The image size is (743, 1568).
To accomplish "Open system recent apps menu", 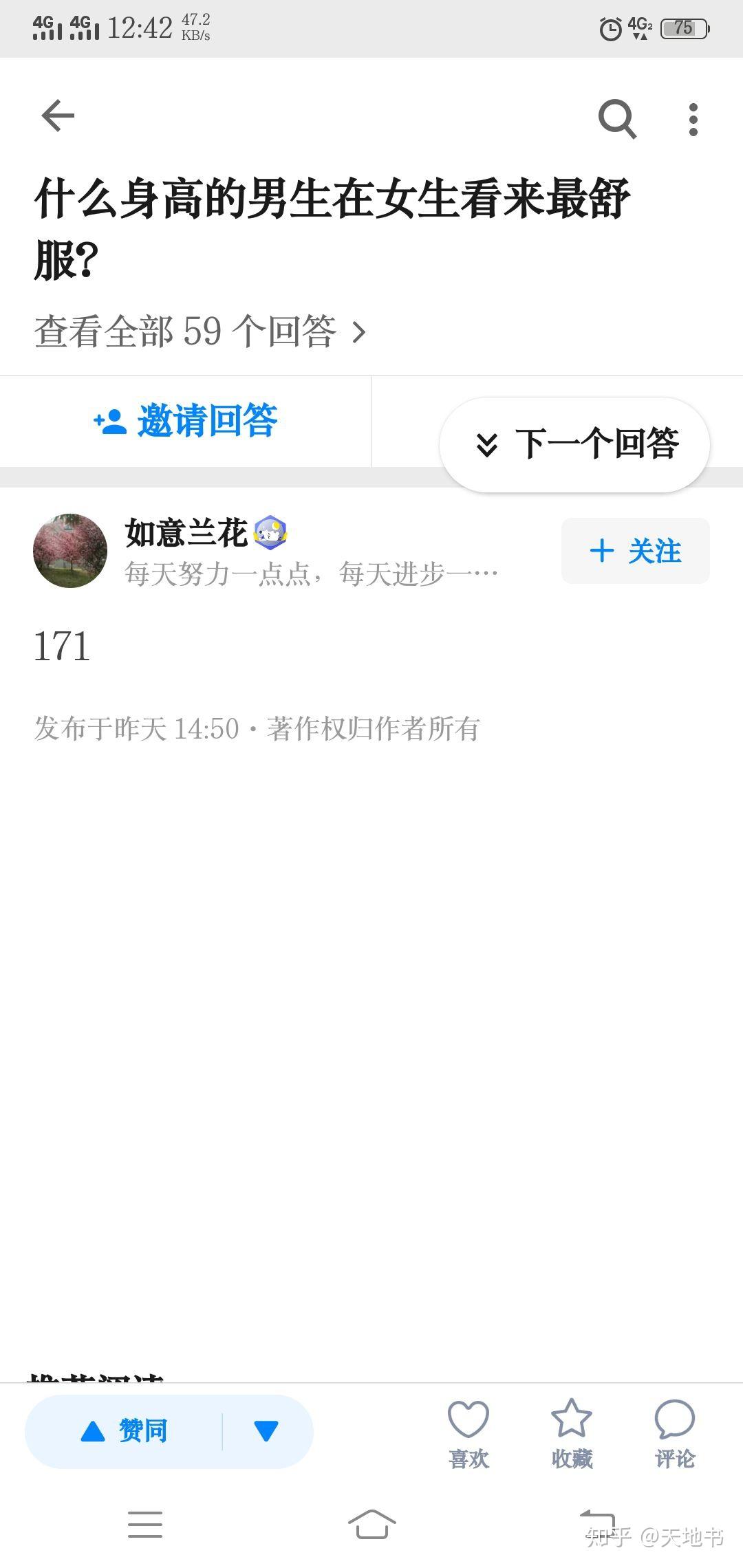I will click(x=145, y=1525).
